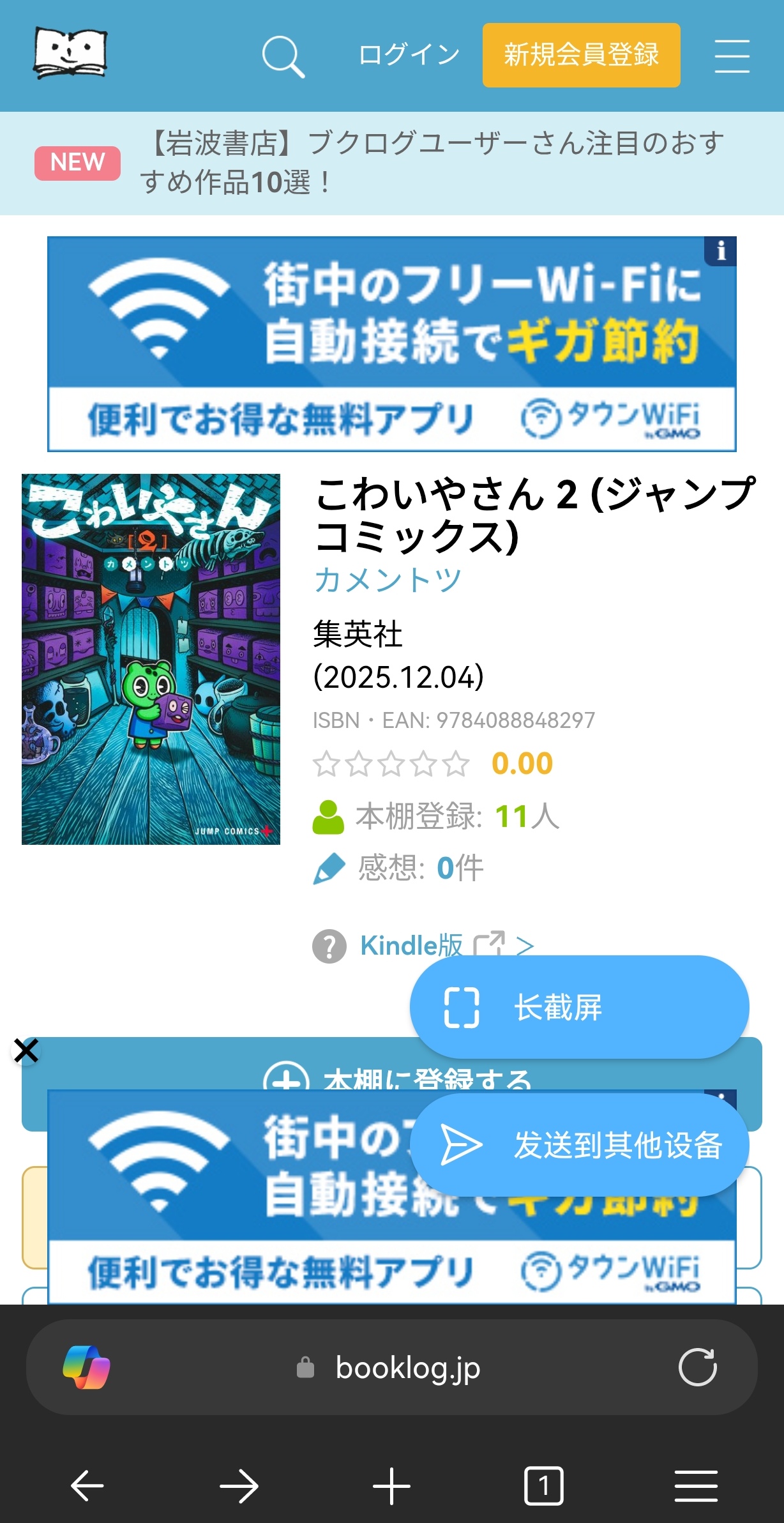
Task: Open the Kindle版 link
Action: pyautogui.click(x=411, y=945)
